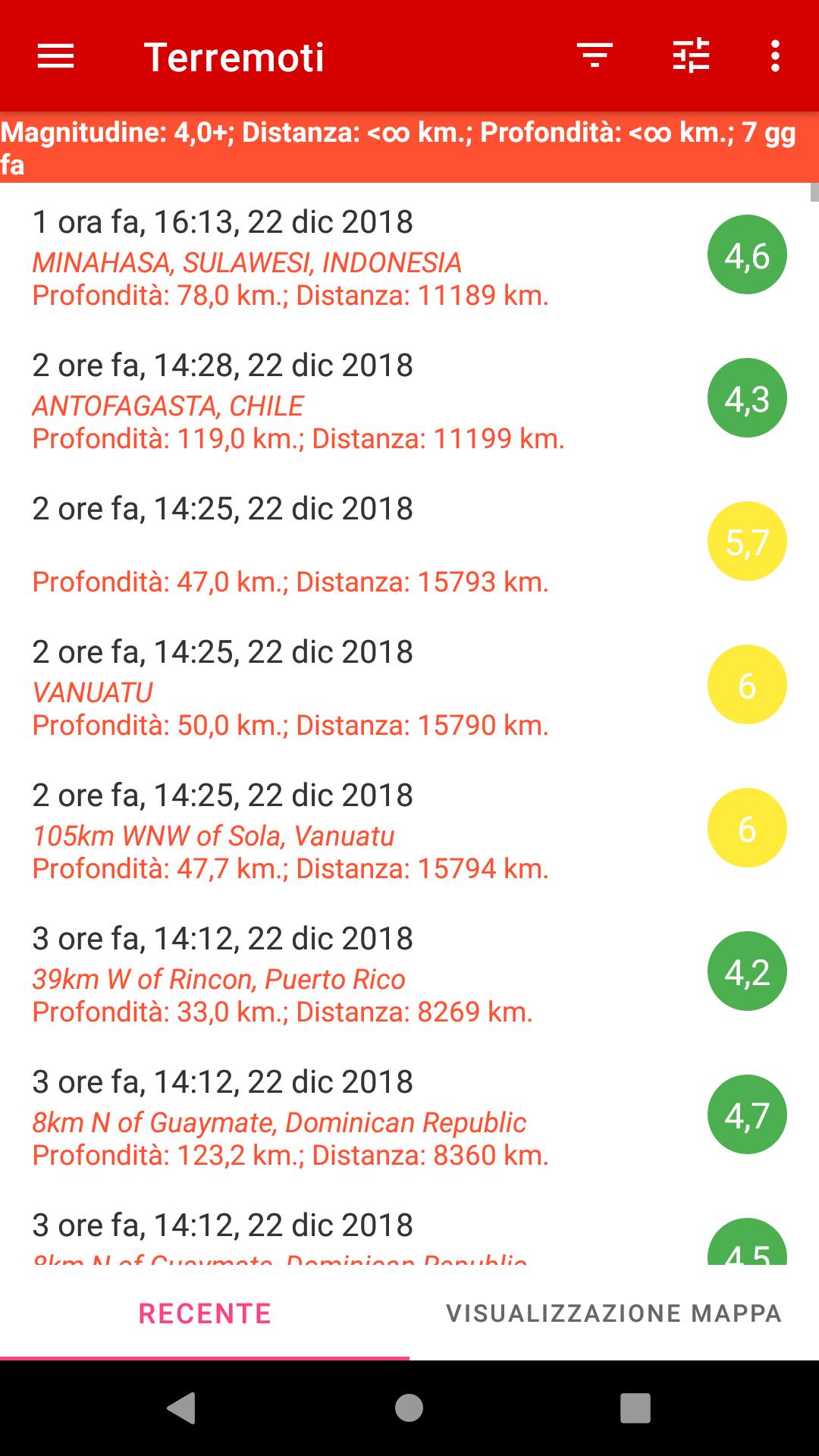The height and width of the screenshot is (1456, 819).
Task: Switch to the Visualizzazione Mappa tab
Action: (x=614, y=1313)
